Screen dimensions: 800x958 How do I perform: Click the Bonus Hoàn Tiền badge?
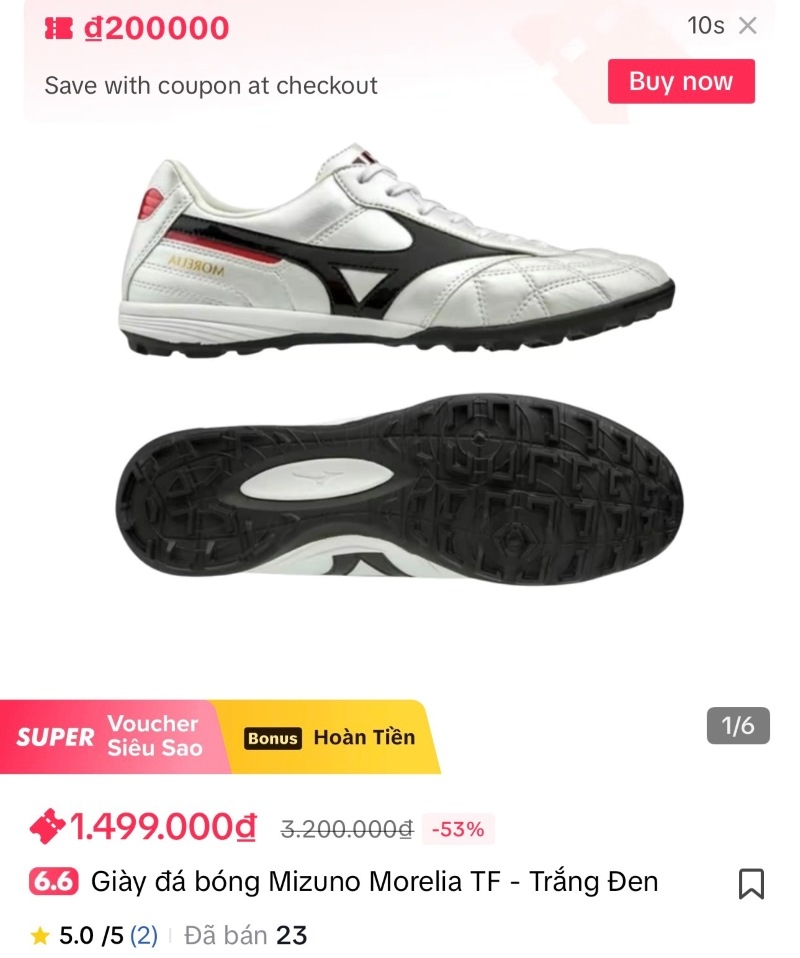(x=330, y=738)
